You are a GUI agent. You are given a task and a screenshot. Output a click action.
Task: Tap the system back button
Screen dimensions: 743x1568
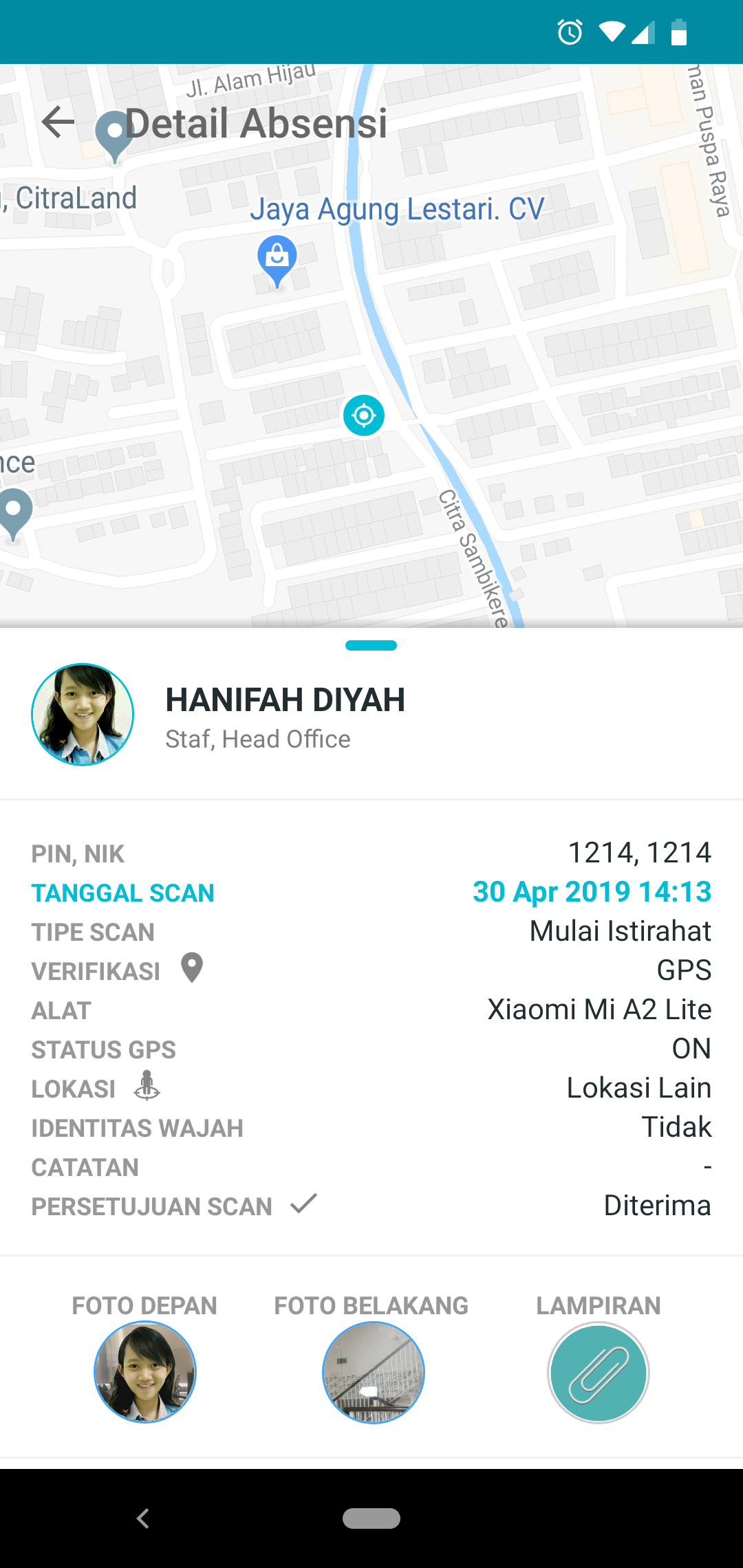pyautogui.click(x=143, y=1518)
